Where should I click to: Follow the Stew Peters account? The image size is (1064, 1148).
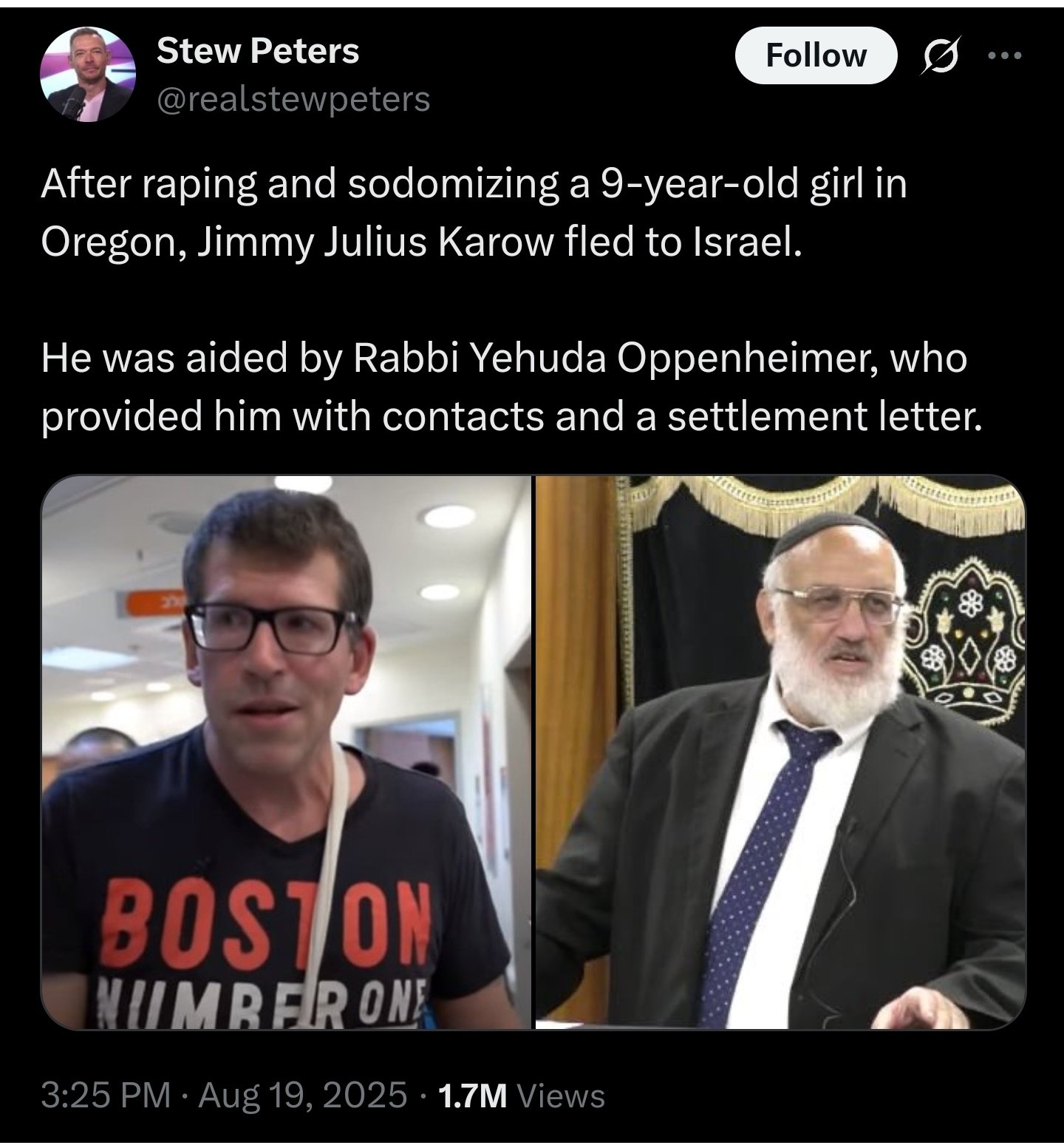(x=815, y=55)
